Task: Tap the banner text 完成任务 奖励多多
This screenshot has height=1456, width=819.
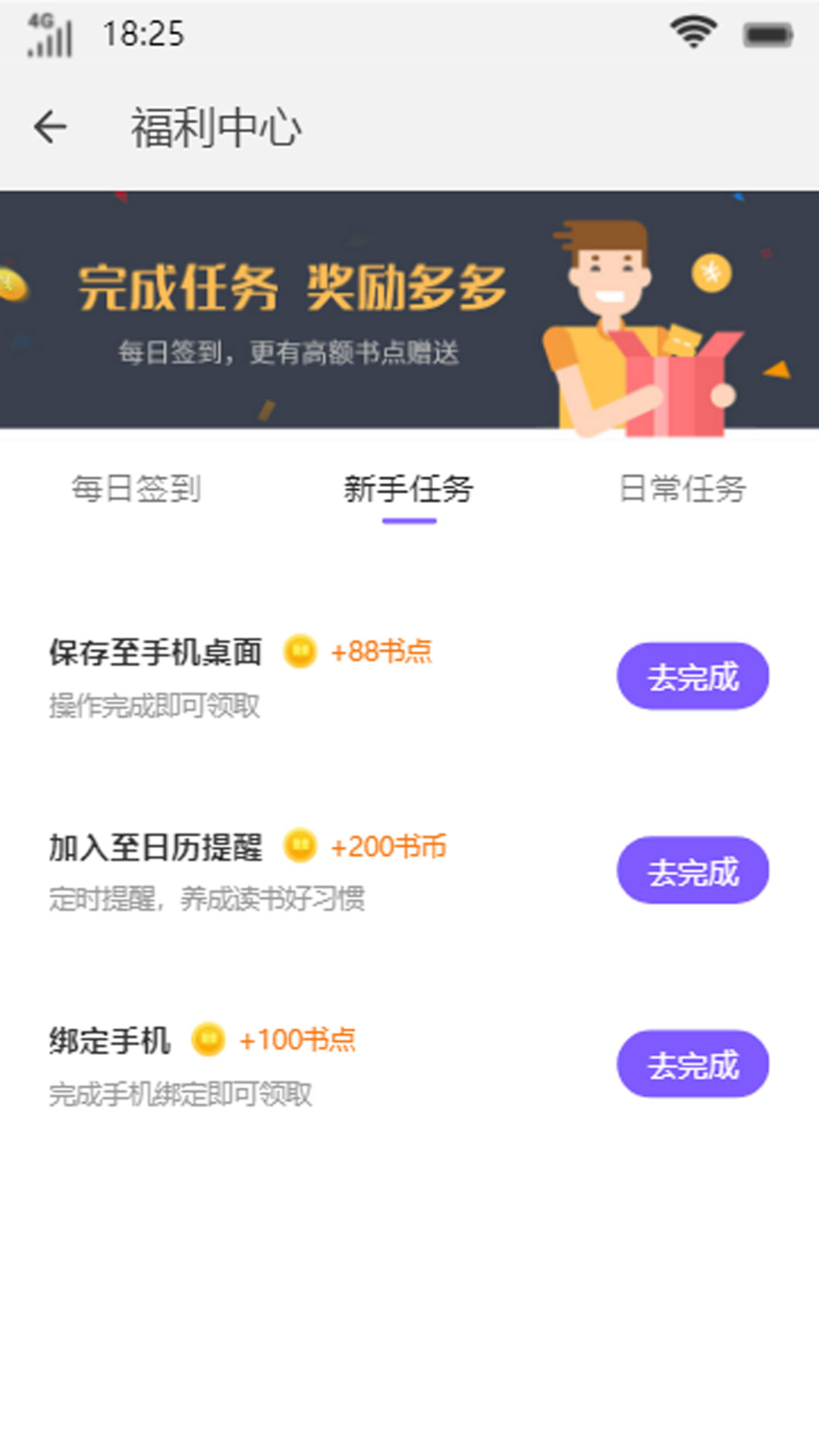Action: click(292, 288)
